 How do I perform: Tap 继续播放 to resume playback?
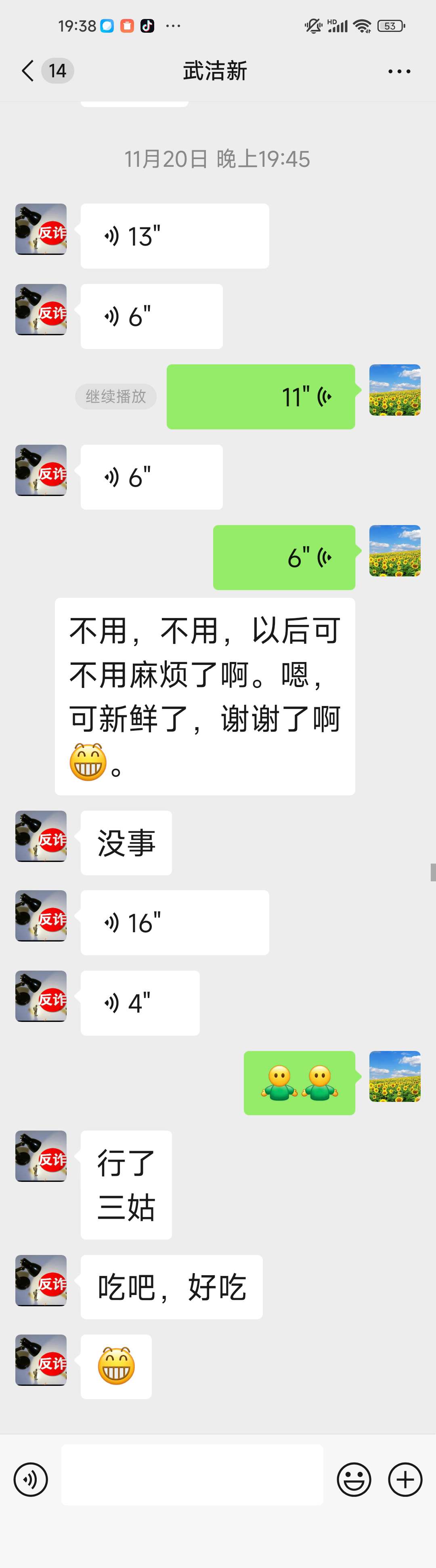pyautogui.click(x=115, y=397)
